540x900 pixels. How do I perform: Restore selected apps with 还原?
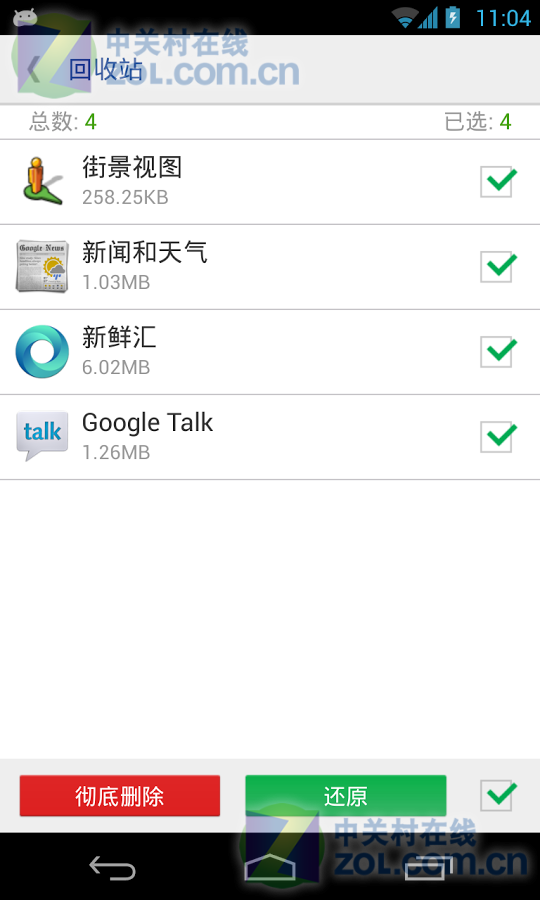click(345, 796)
